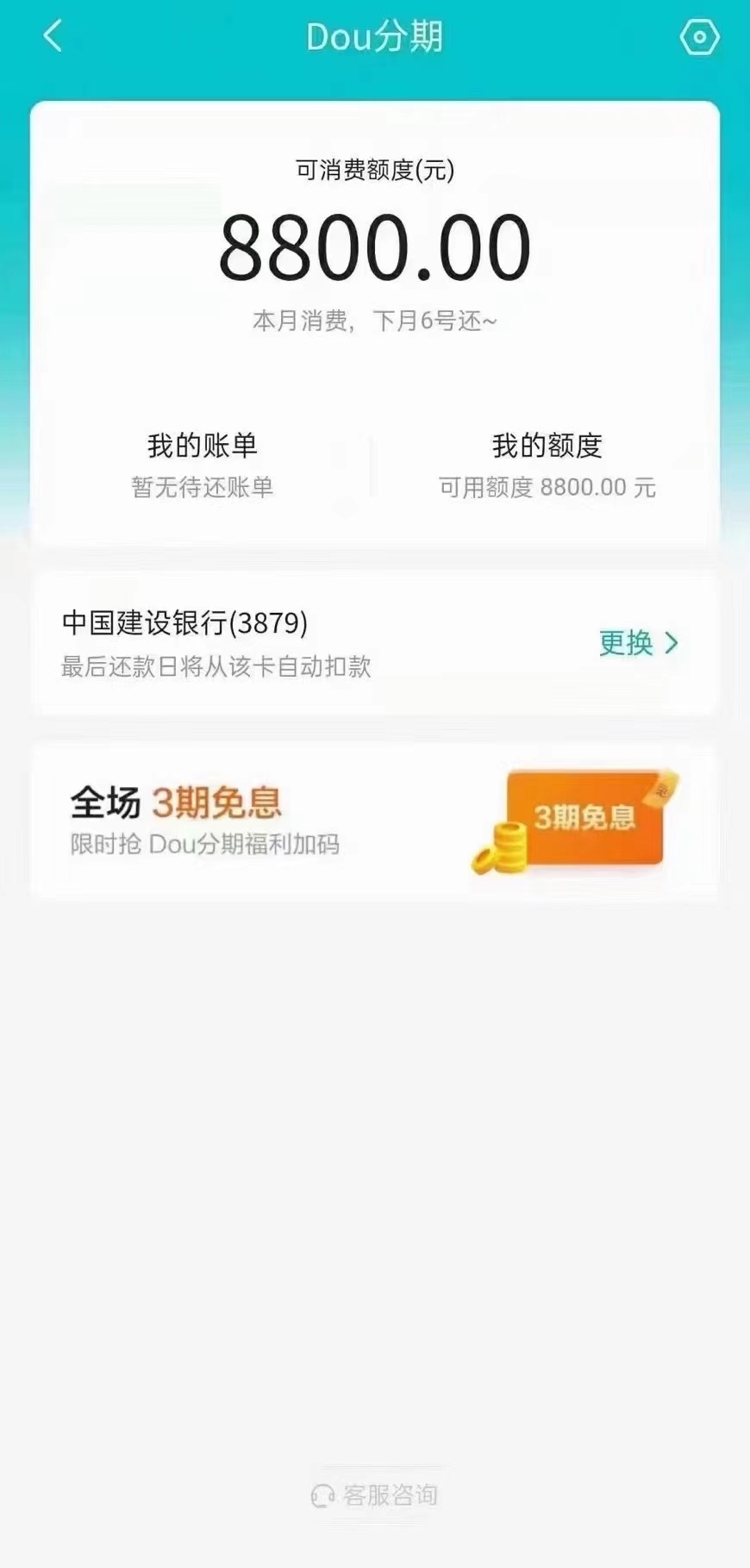Contact 客服咨询 customer service
The height and width of the screenshot is (1568, 750).
[375, 1495]
